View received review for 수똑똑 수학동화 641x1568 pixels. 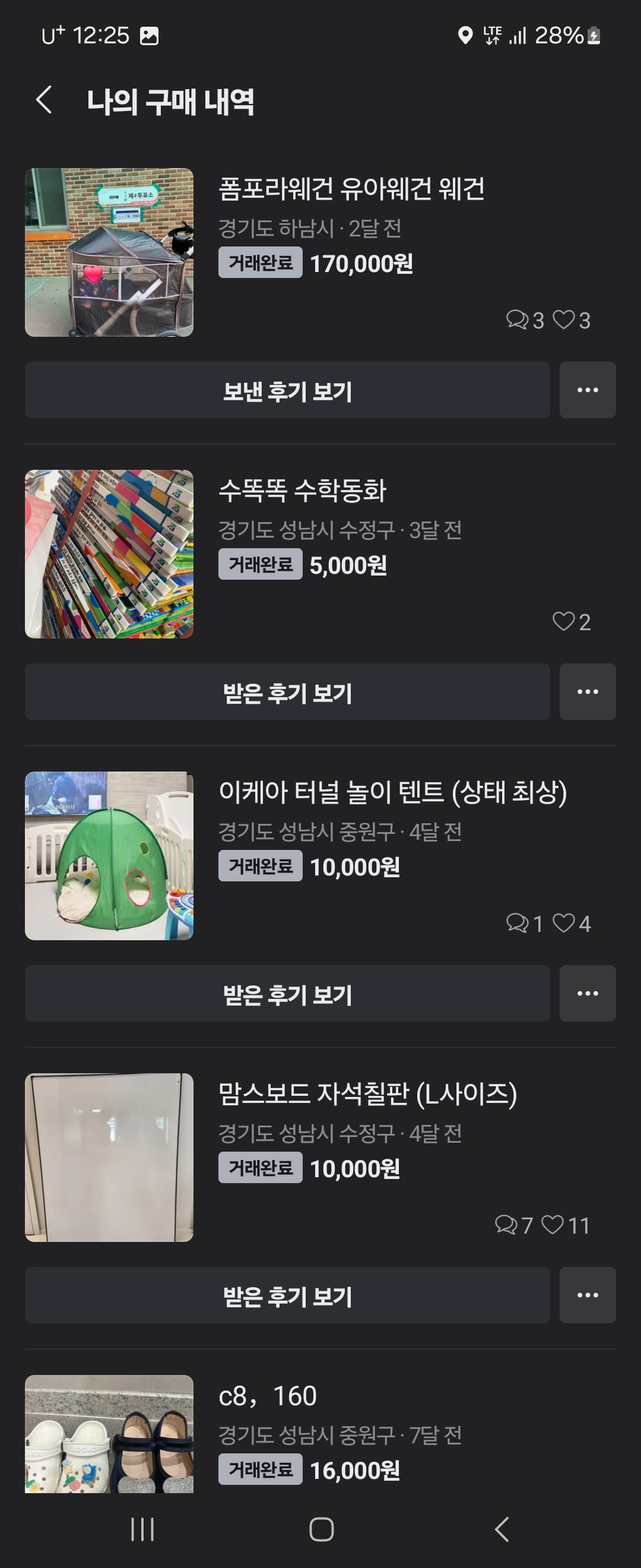coord(287,692)
